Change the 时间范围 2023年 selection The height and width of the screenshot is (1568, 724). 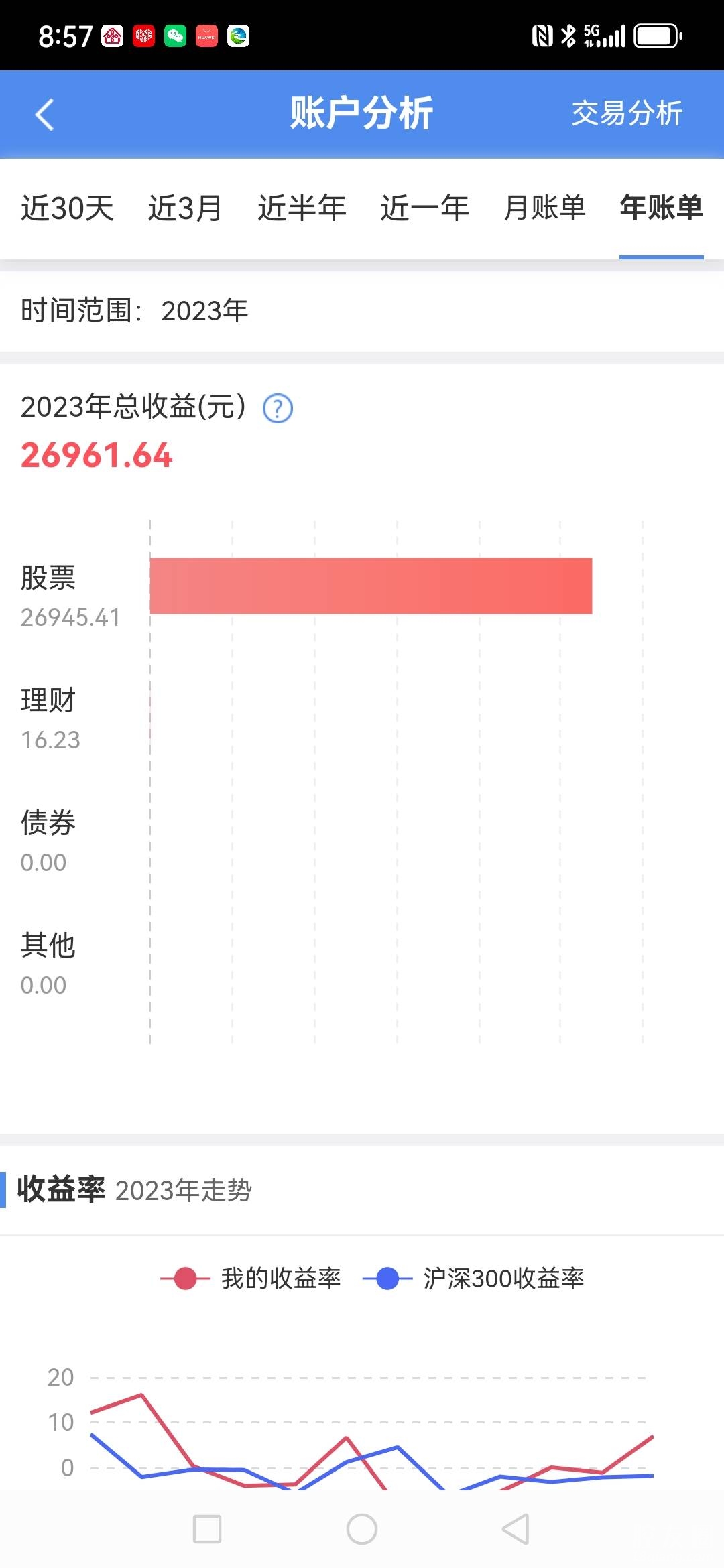204,311
